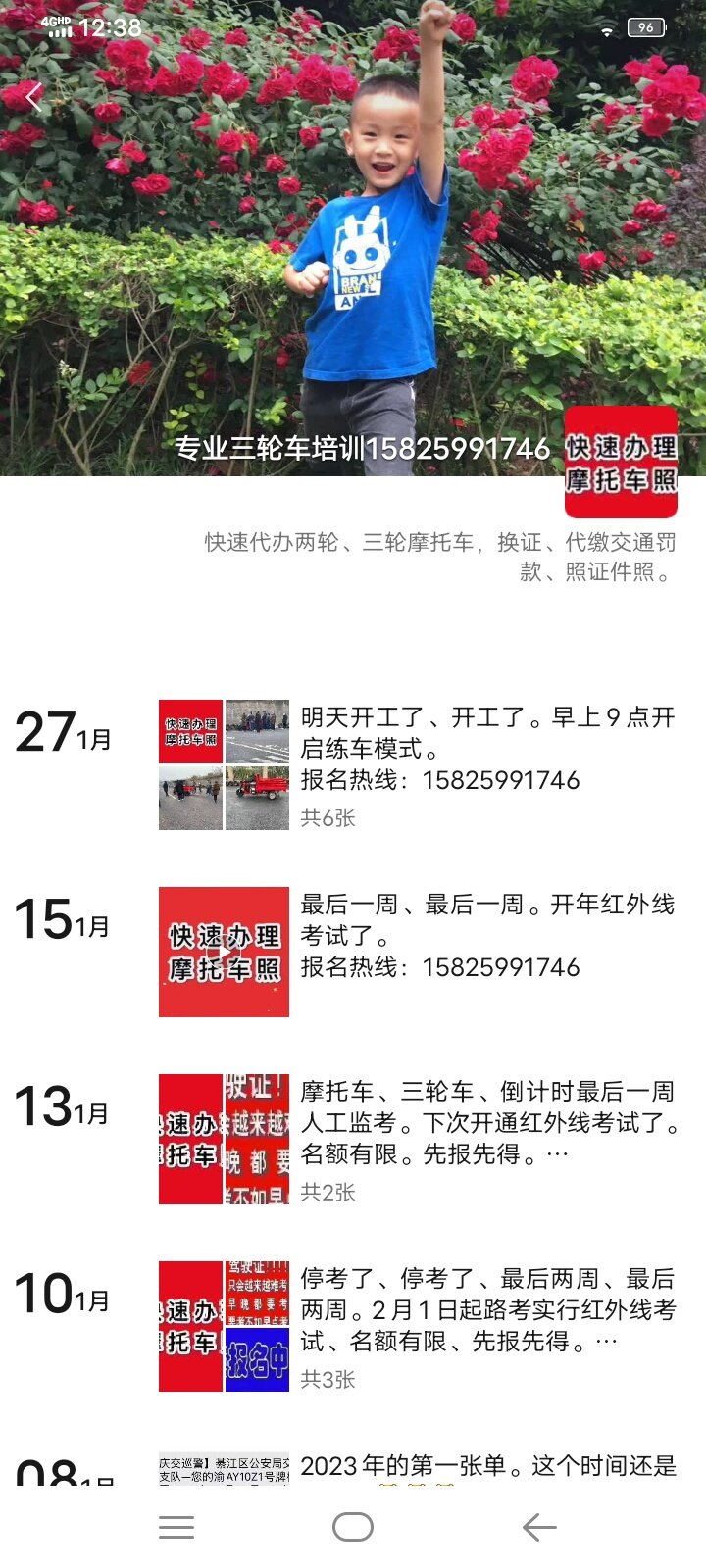Open the January 27 post about 明天开工了
Screen dimensions: 706x1568
point(487,749)
